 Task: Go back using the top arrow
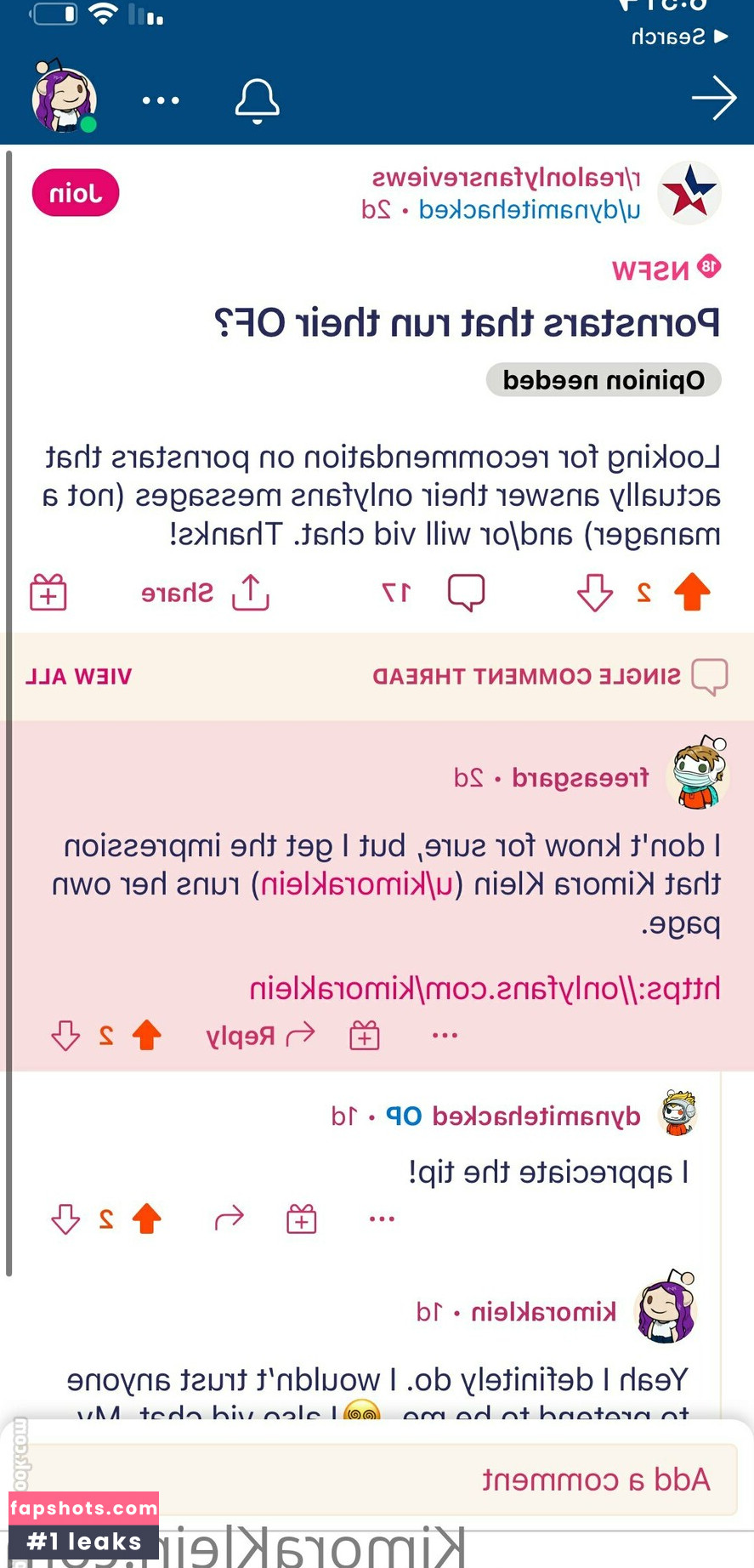pyautogui.click(x=713, y=99)
